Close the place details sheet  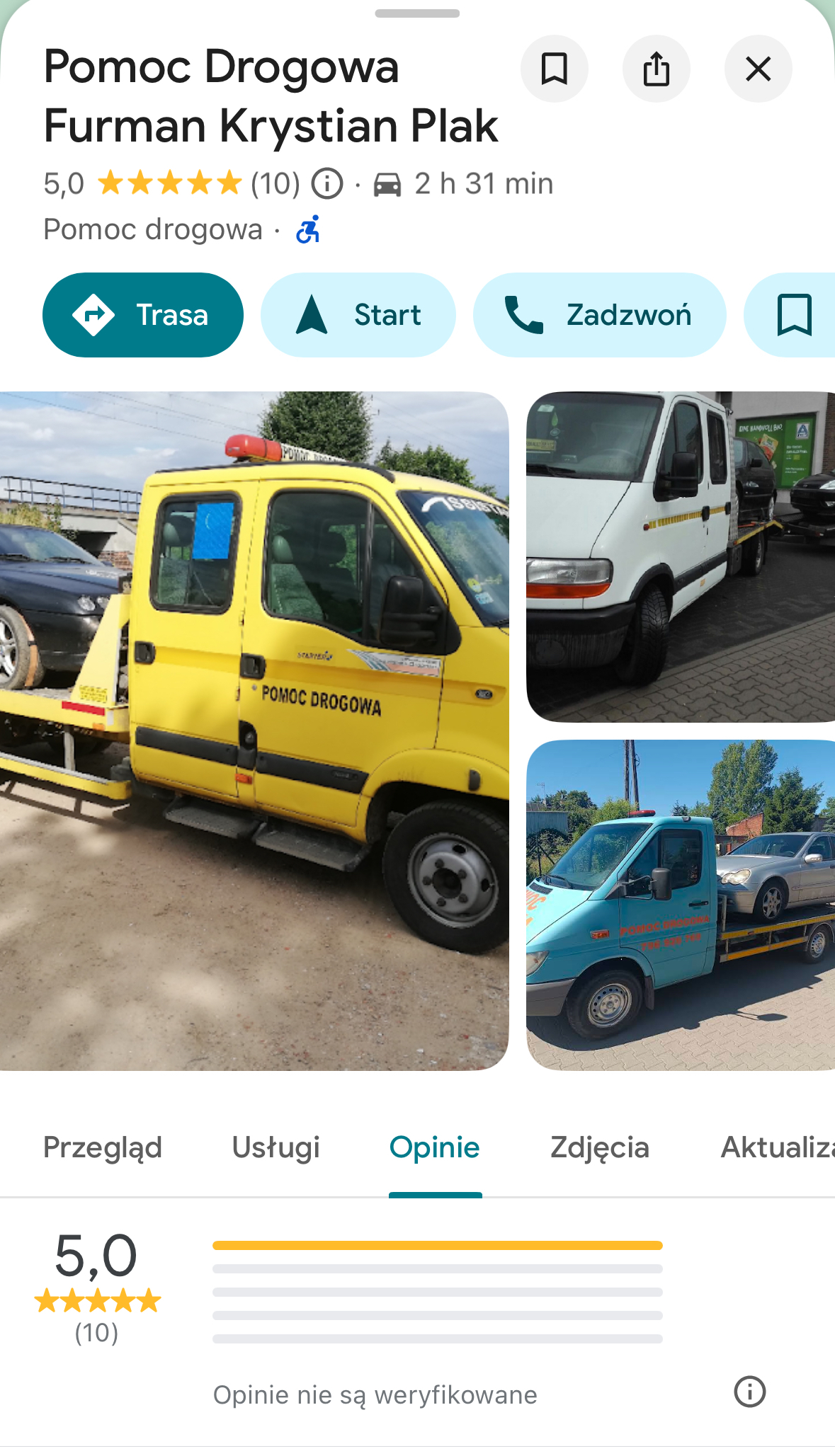758,69
